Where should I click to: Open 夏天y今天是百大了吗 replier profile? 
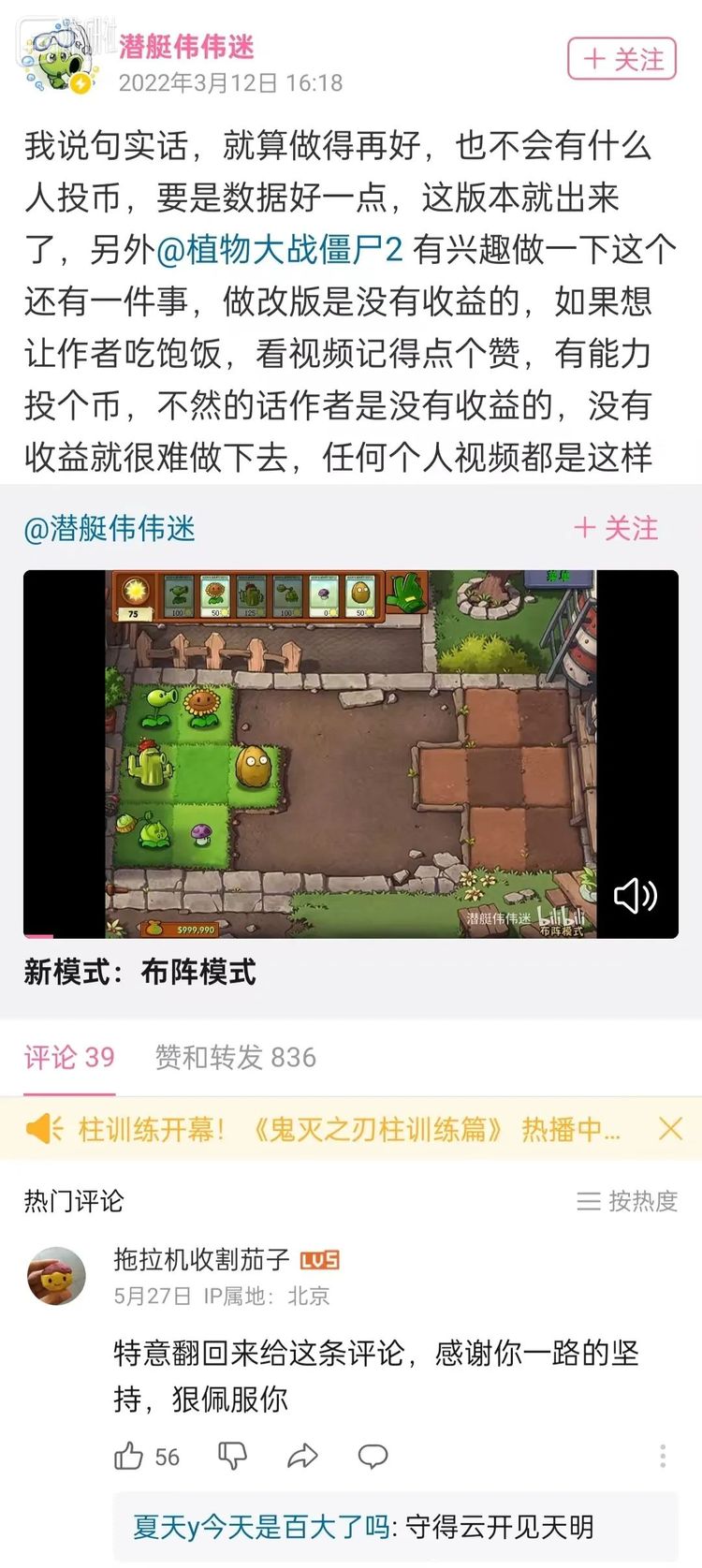[260, 1528]
